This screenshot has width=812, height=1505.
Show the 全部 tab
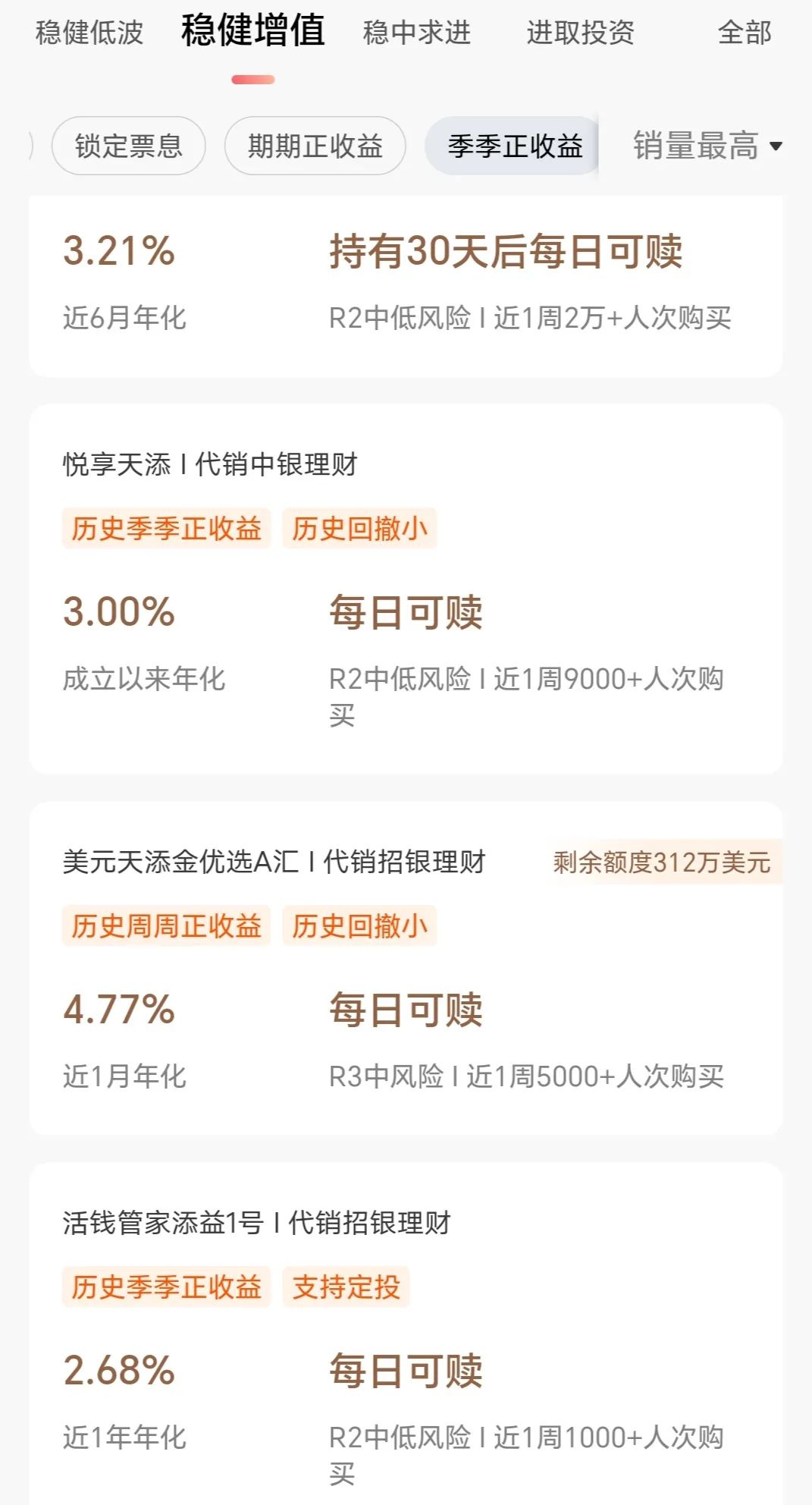(744, 33)
